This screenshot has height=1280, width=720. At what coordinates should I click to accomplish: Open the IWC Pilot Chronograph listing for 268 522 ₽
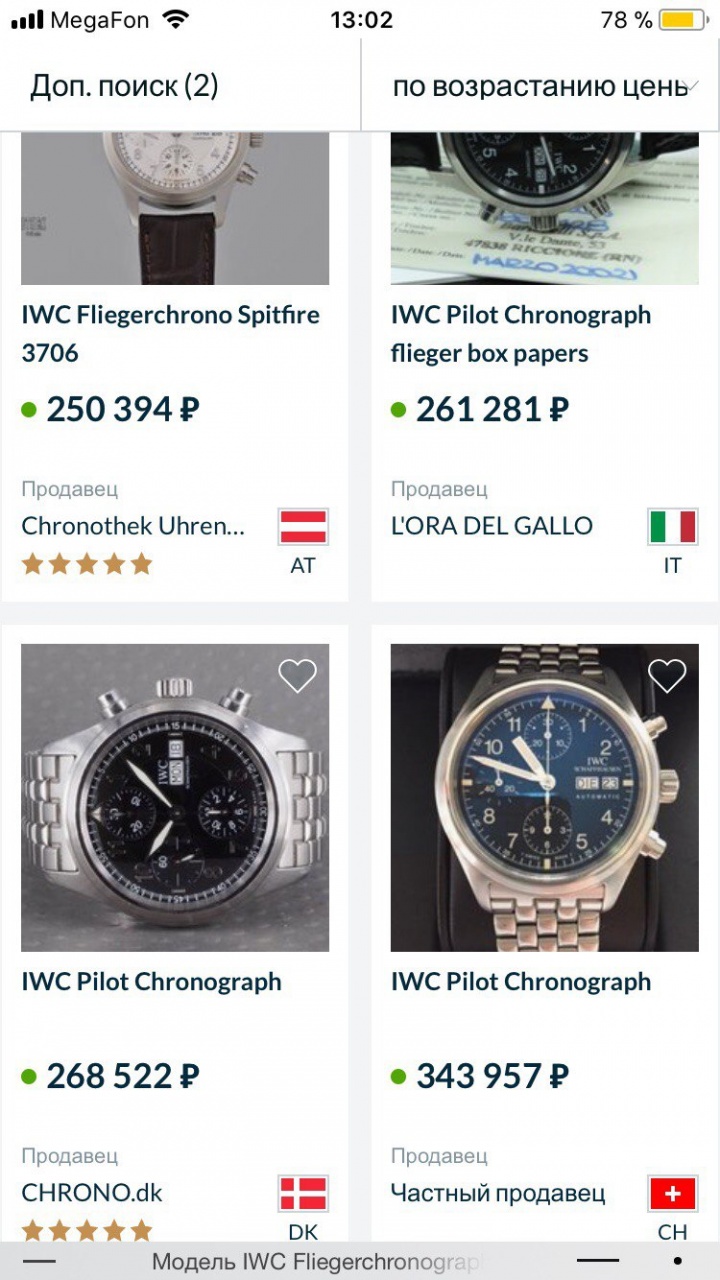[152, 981]
